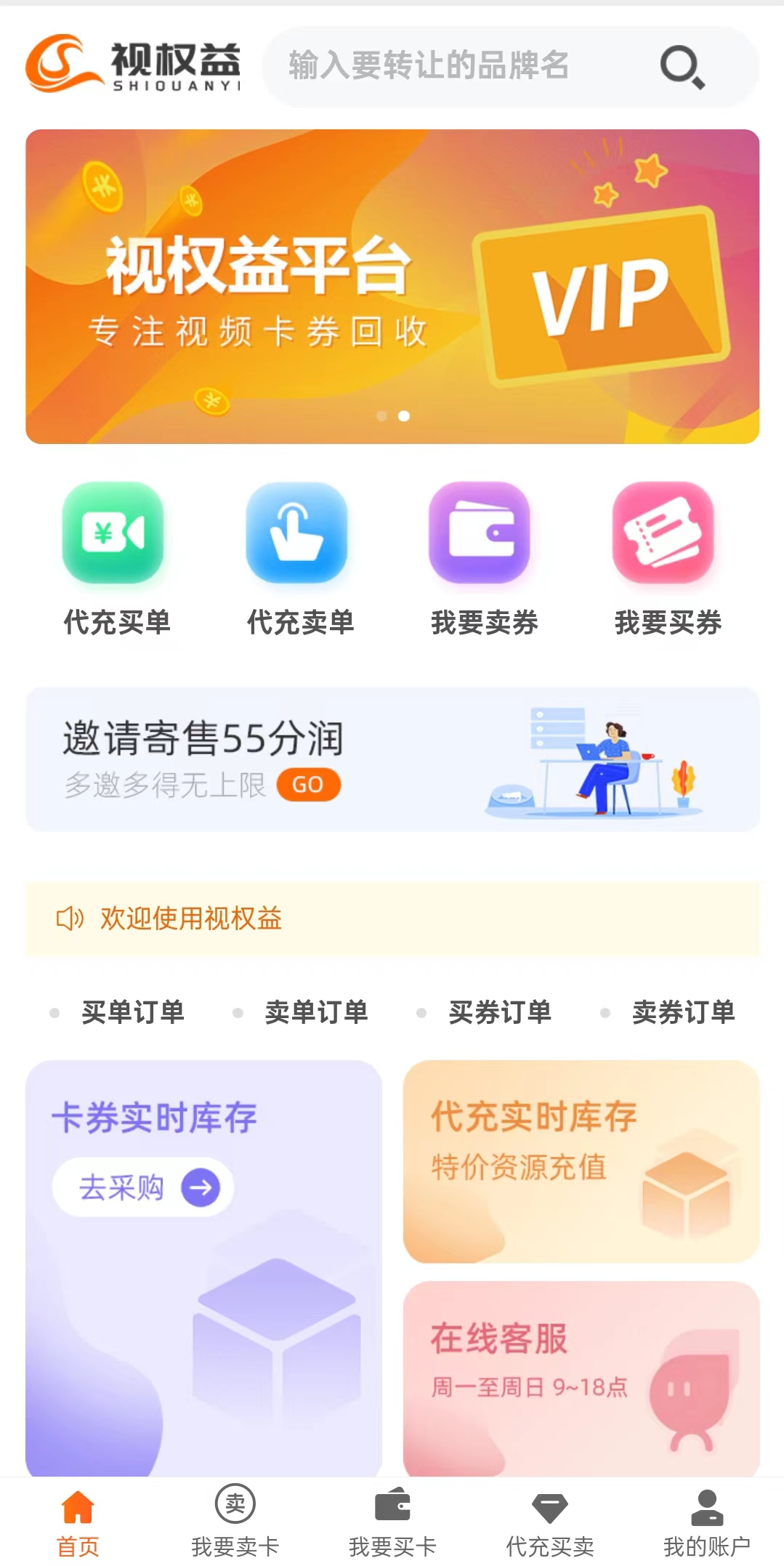Tap the GO button on invite banner
The width and height of the screenshot is (784, 1566).
pyautogui.click(x=308, y=785)
